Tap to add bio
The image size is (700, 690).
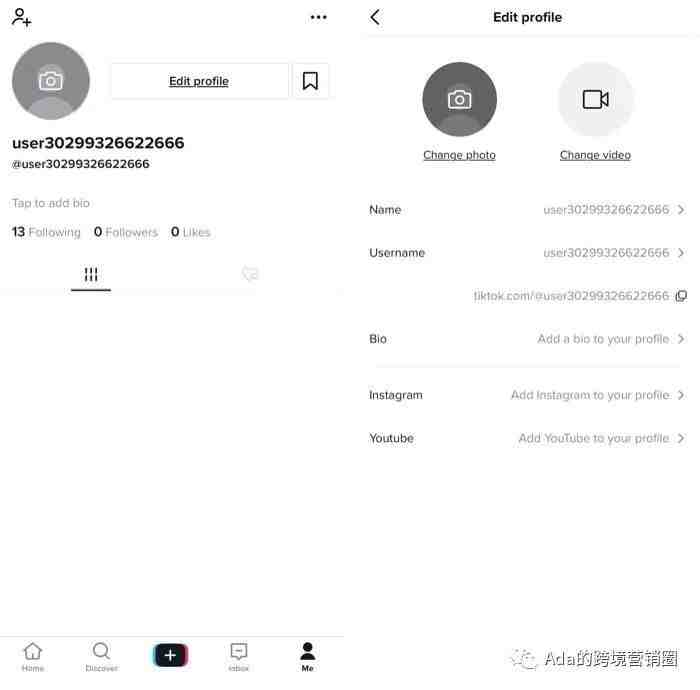51,203
